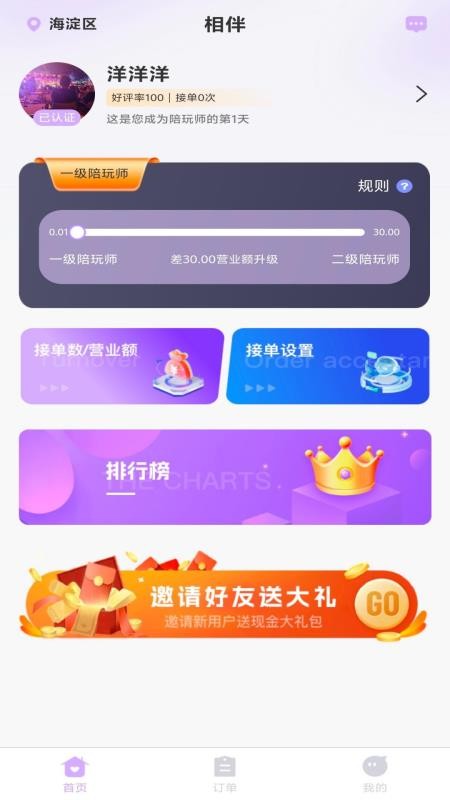450x800 pixels.
Task: Tap the 邀请好友送大礼 invite banner
Action: [x=223, y=598]
